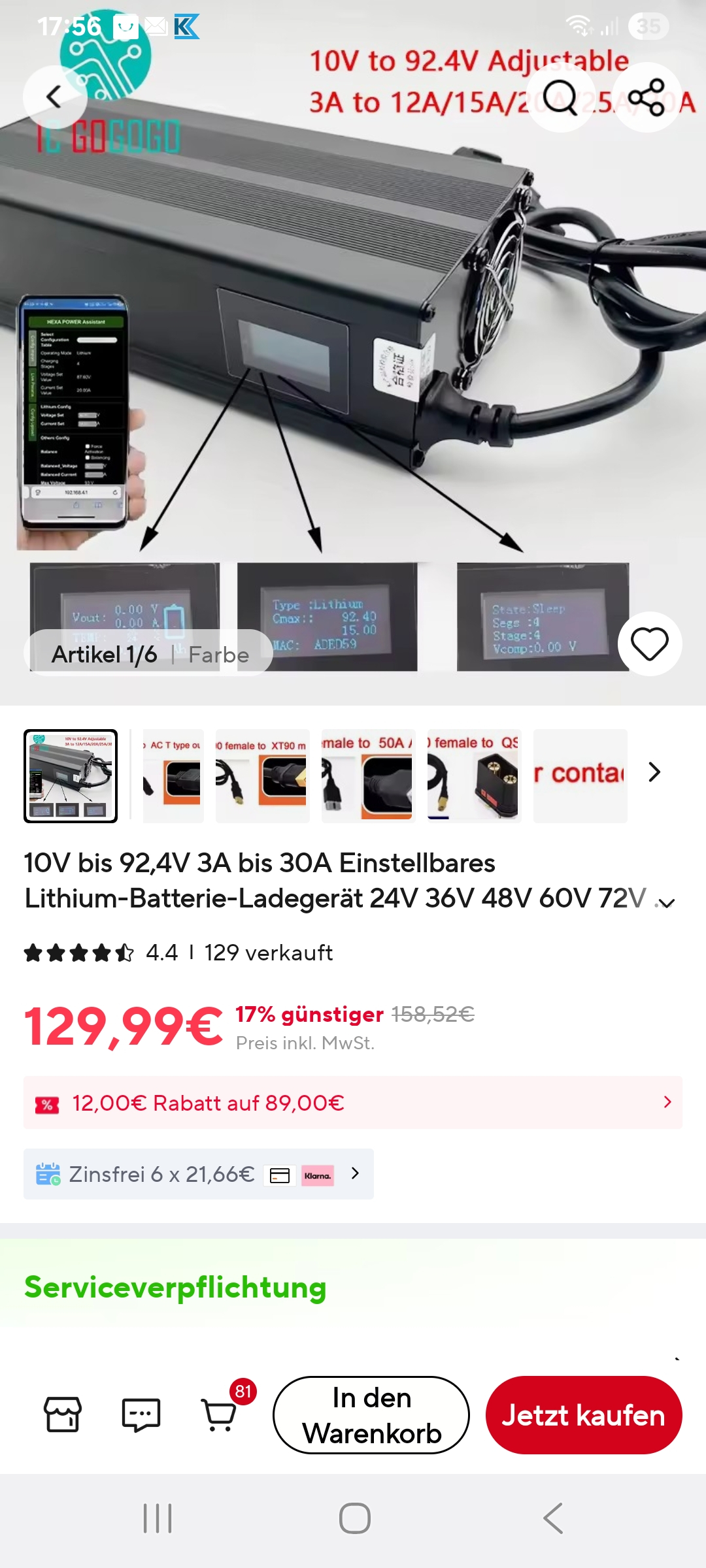Screen dimensions: 706x1568
Task: Tap Jetzt kaufen
Action: pyautogui.click(x=583, y=1415)
